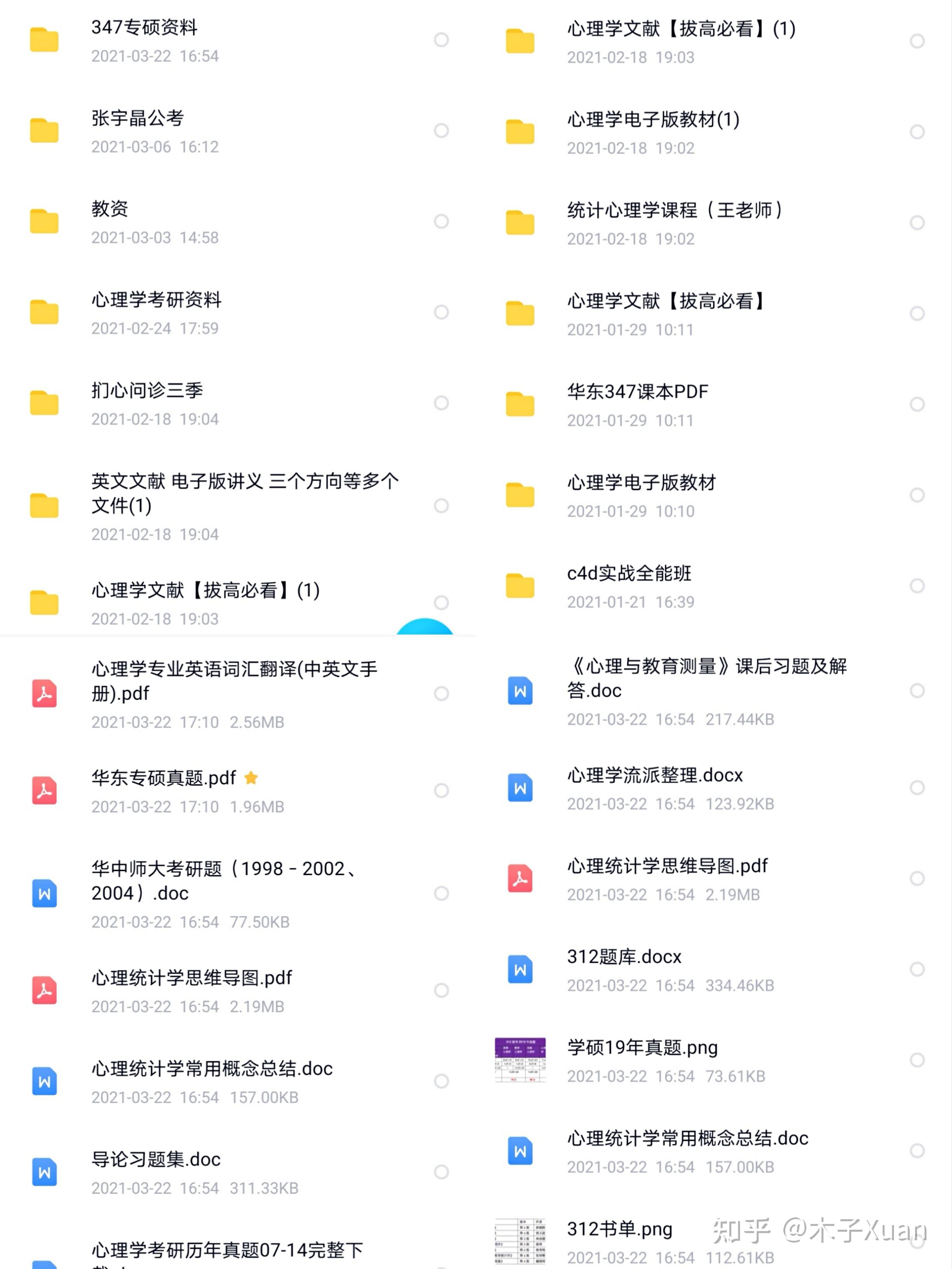Click the PDF icon for 华东专硕真题.pdf
Image resolution: width=952 pixels, height=1269 pixels.
[x=44, y=790]
